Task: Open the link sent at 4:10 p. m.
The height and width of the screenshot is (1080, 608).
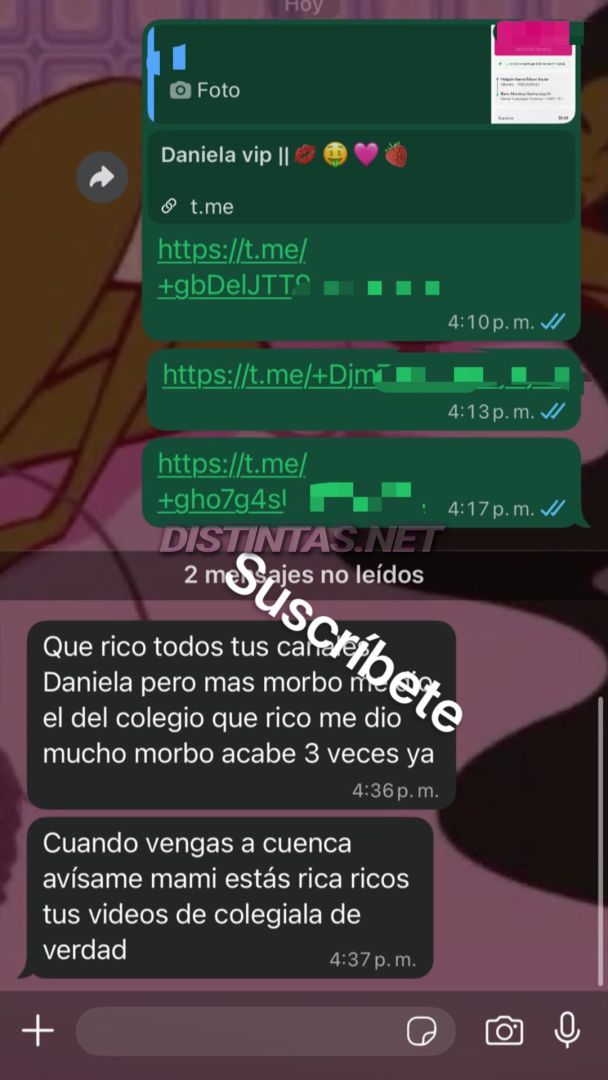Action: click(298, 269)
